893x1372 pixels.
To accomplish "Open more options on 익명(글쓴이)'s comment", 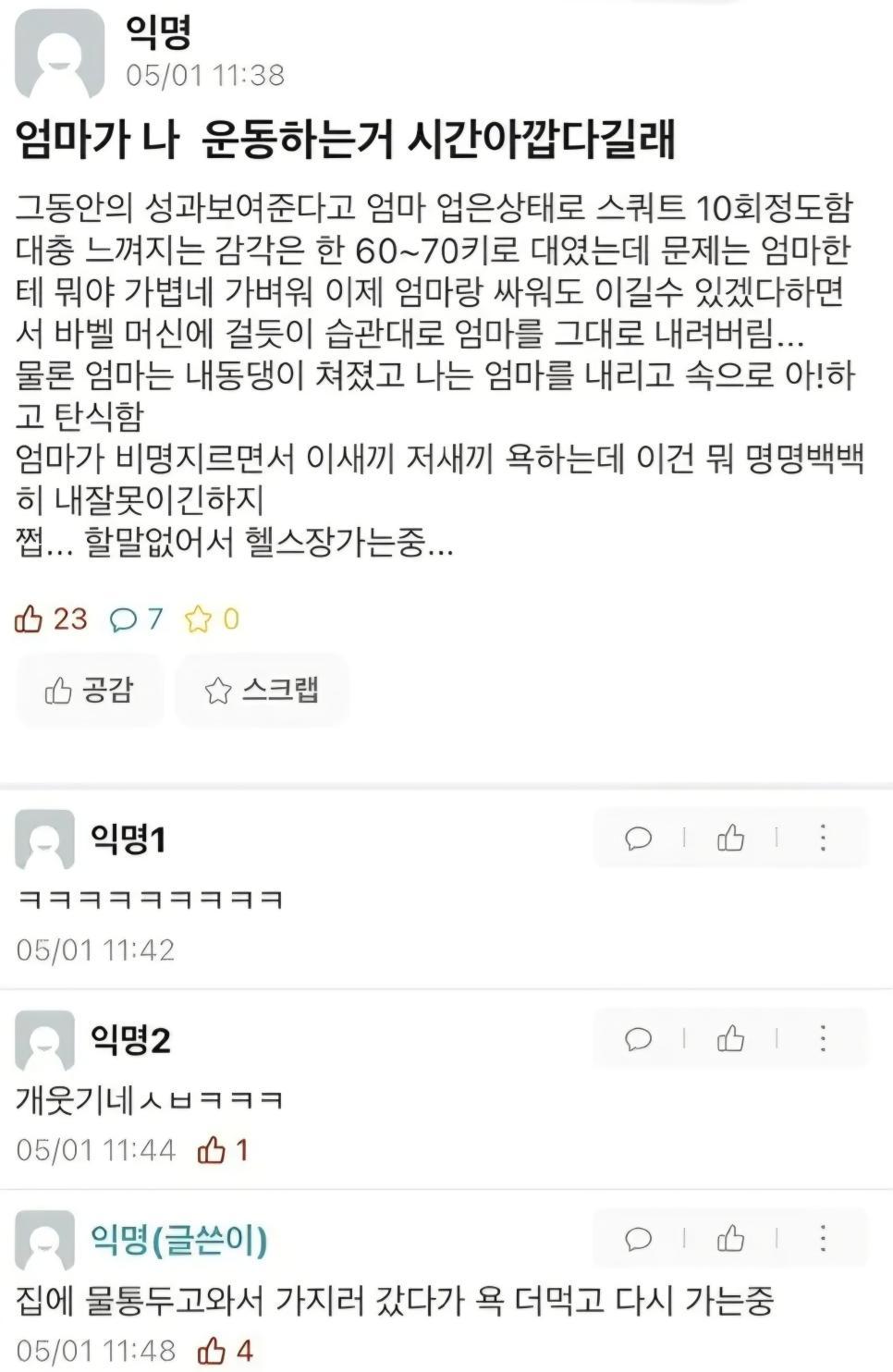I will pyautogui.click(x=822, y=1239).
